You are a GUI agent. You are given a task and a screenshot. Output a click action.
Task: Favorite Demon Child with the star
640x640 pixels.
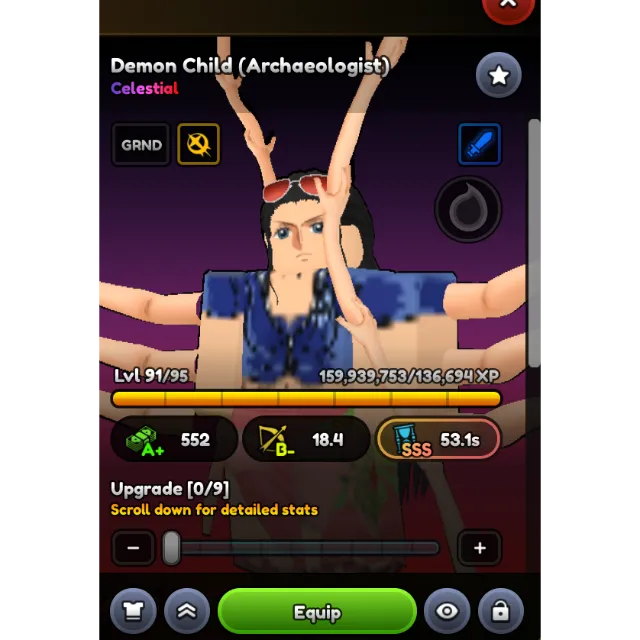point(498,75)
